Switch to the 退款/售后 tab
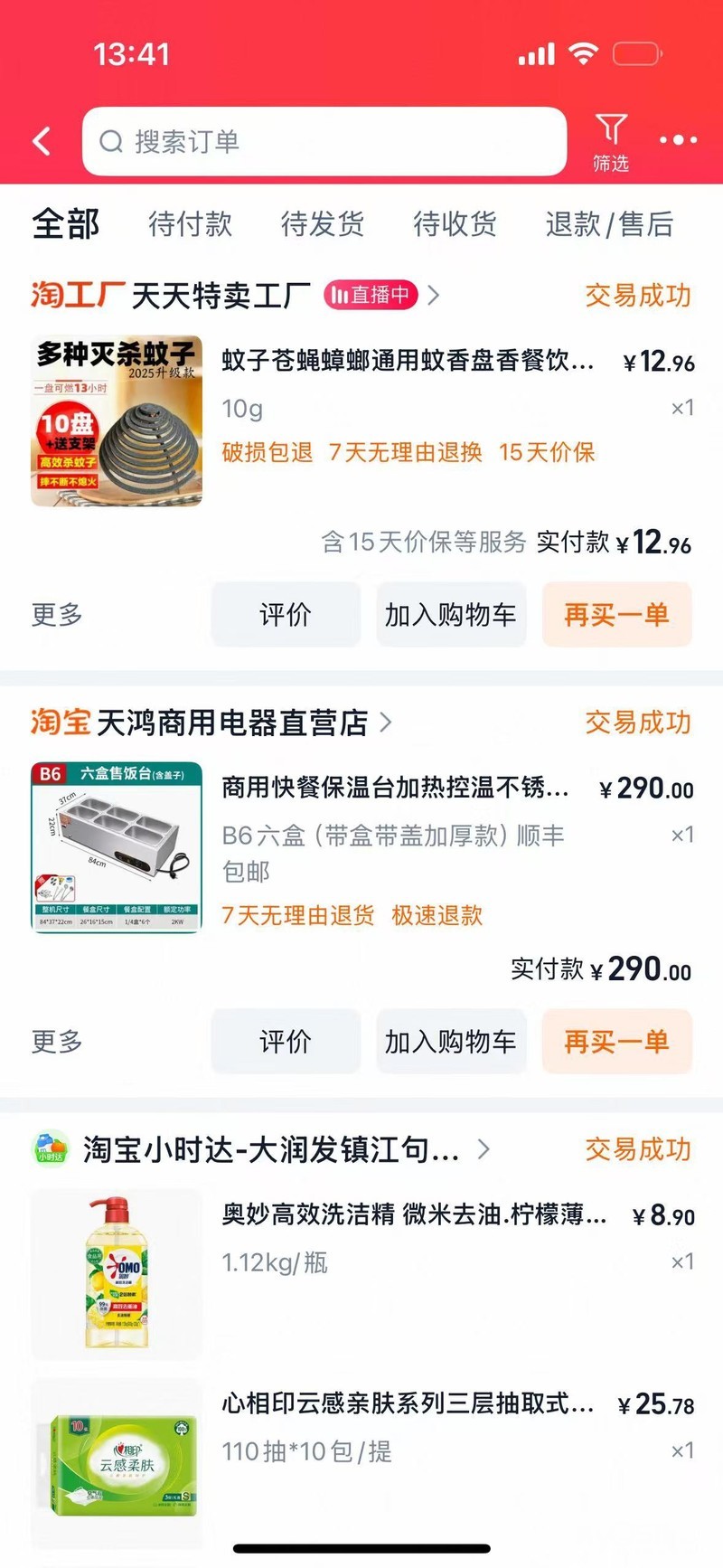The image size is (723, 1568). [609, 224]
